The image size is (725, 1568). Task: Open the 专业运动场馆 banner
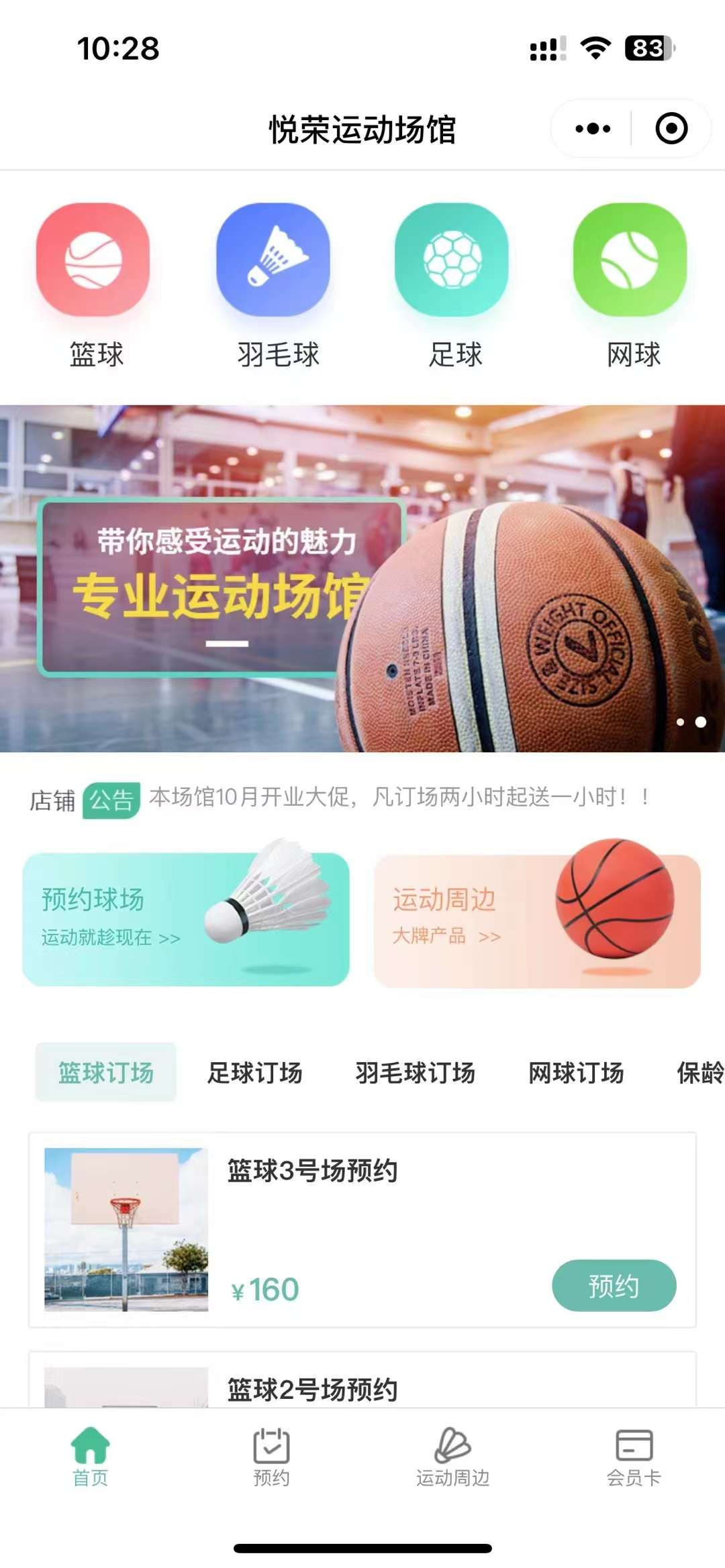362,578
